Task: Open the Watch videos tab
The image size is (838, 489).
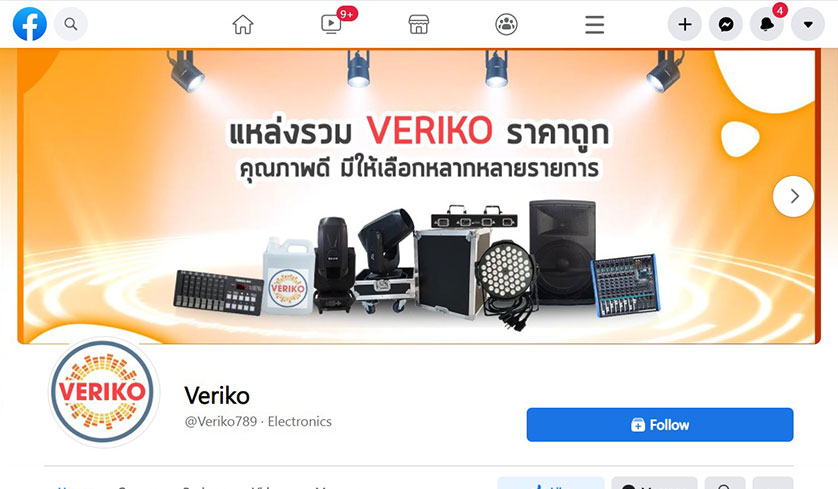Action: tap(332, 24)
